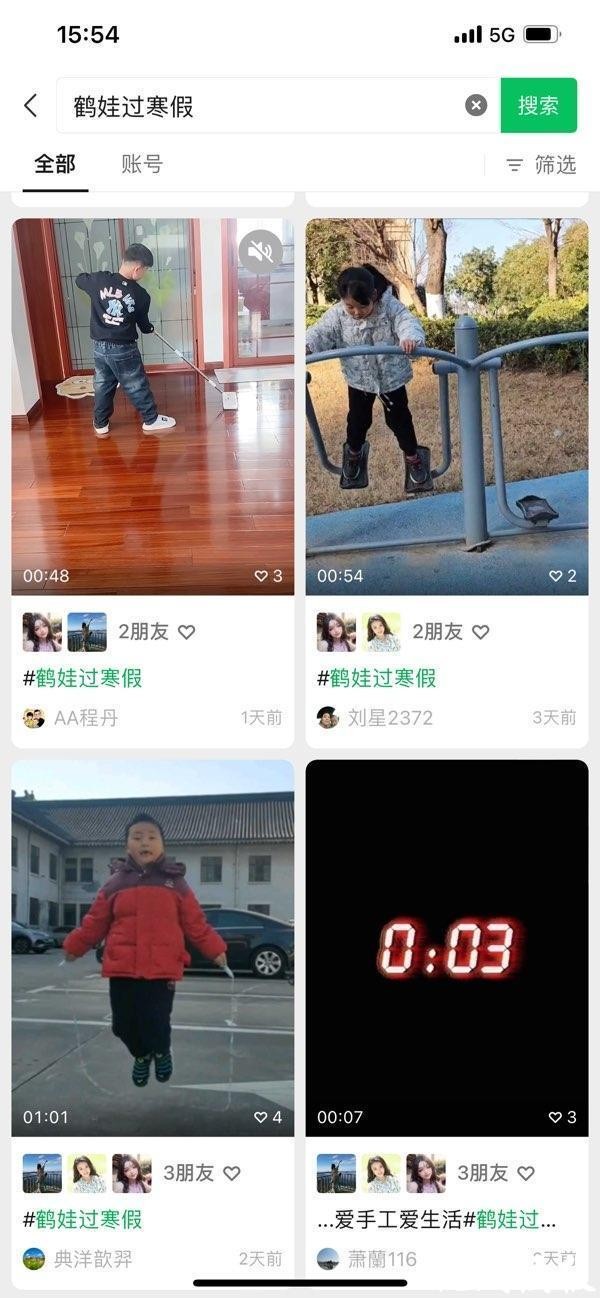This screenshot has width=600, height=1298.
Task: Tap the green 搜索 button
Action: pos(538,106)
